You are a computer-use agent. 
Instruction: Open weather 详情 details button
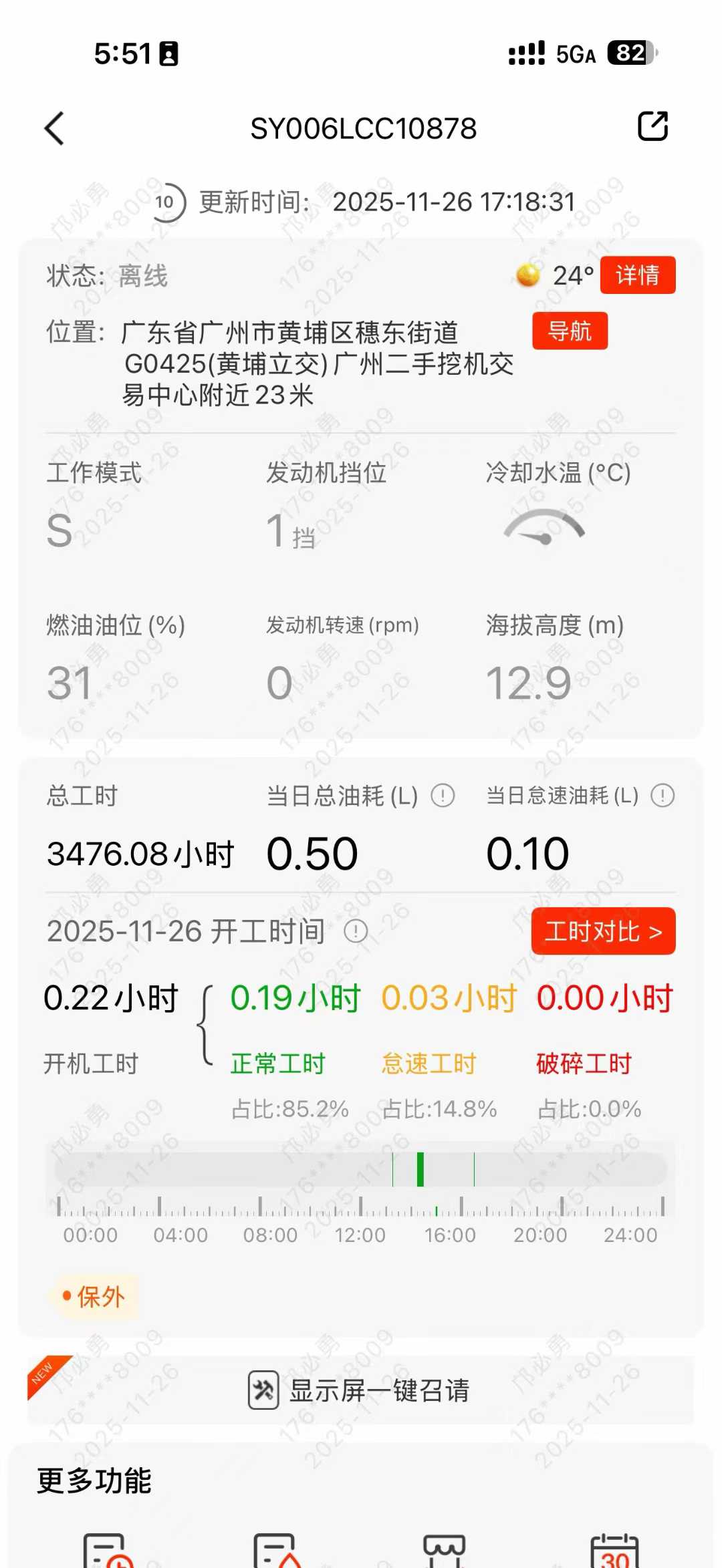coord(637,275)
